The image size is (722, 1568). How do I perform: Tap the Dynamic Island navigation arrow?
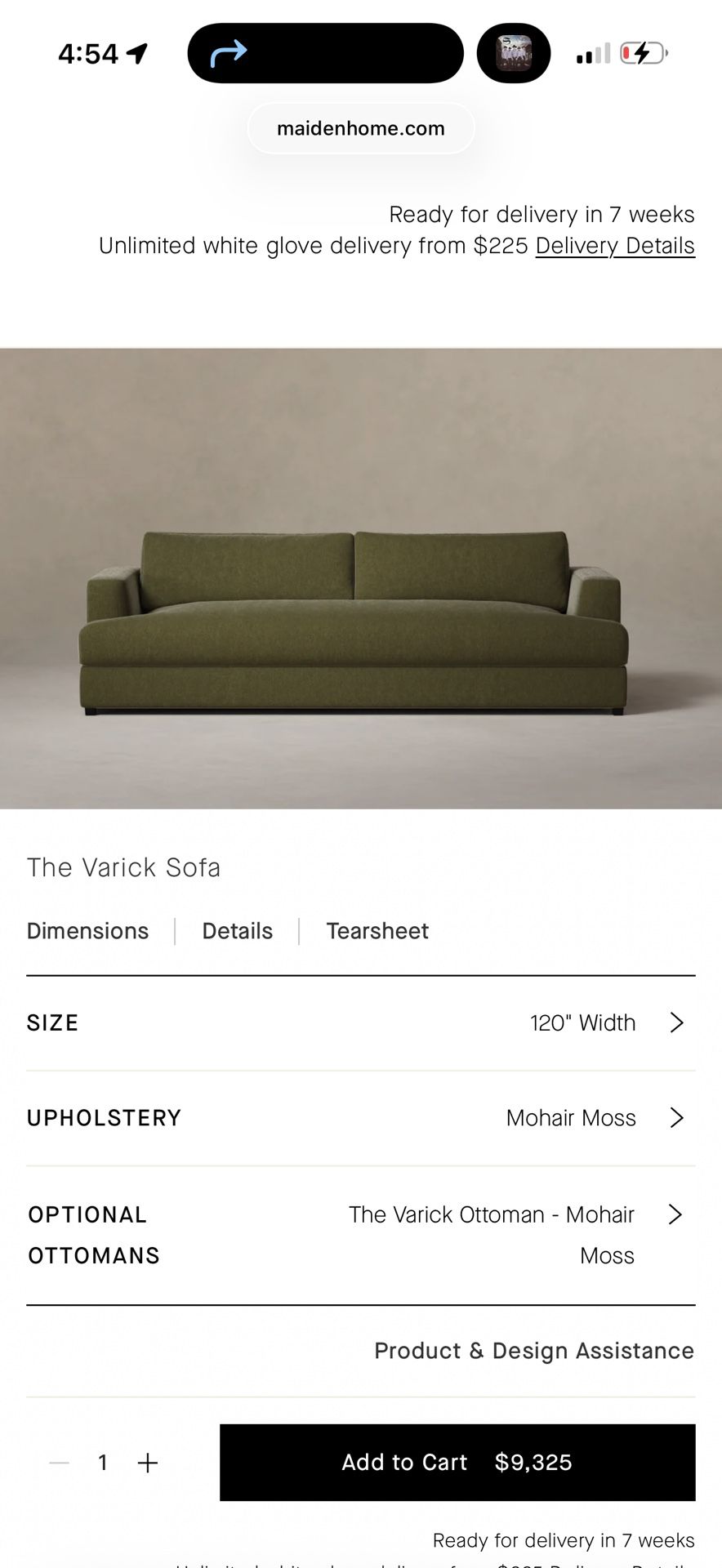(229, 54)
